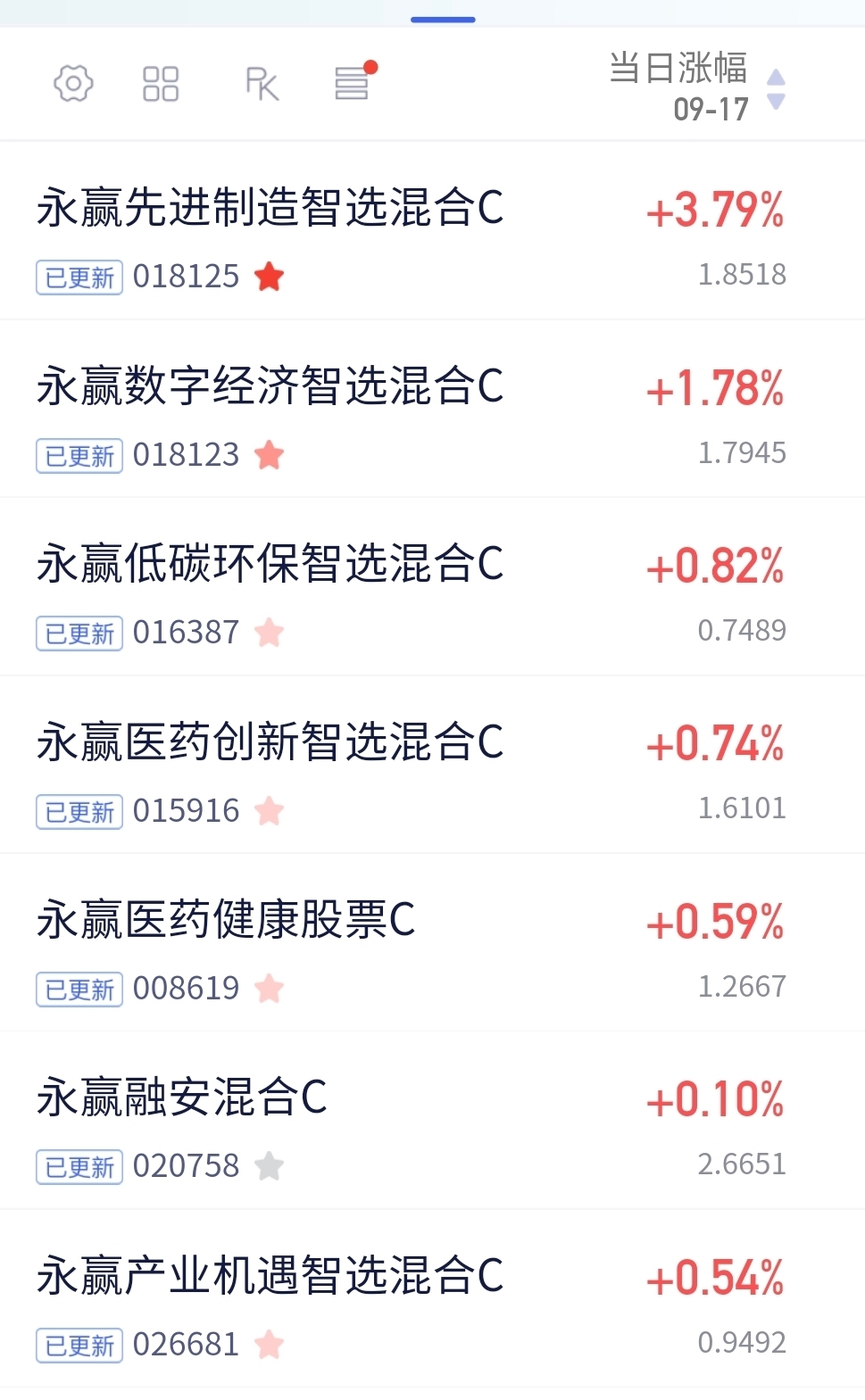865x1400 pixels.
Task: Toggle the star for fund 018123
Action: pos(270,455)
